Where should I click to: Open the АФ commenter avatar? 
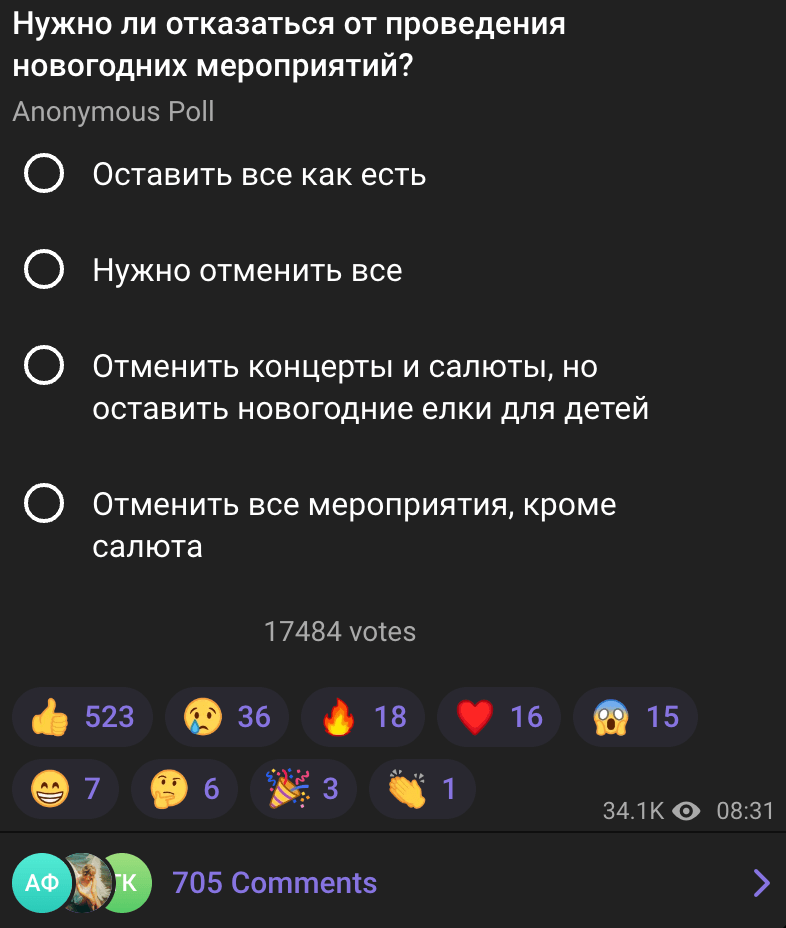click(42, 883)
